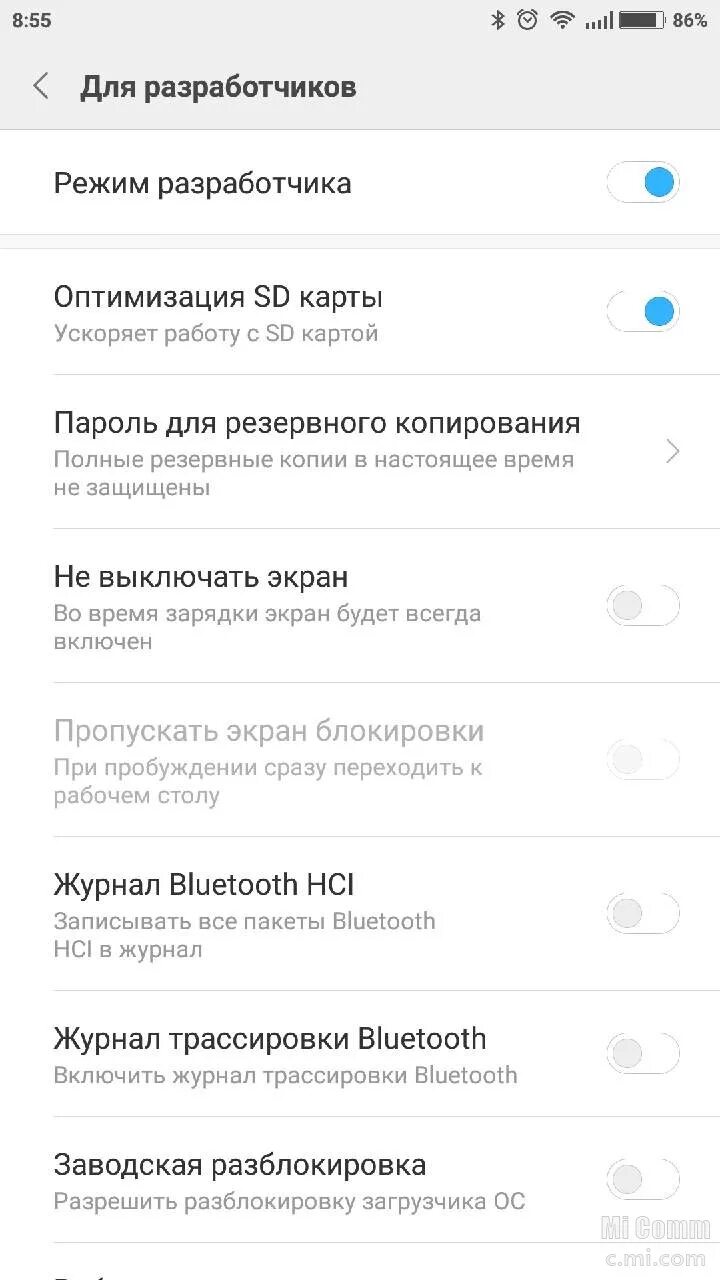Disable Оптимизация SD карты toggle
Image resolution: width=720 pixels, height=1280 pixels.
click(x=643, y=311)
